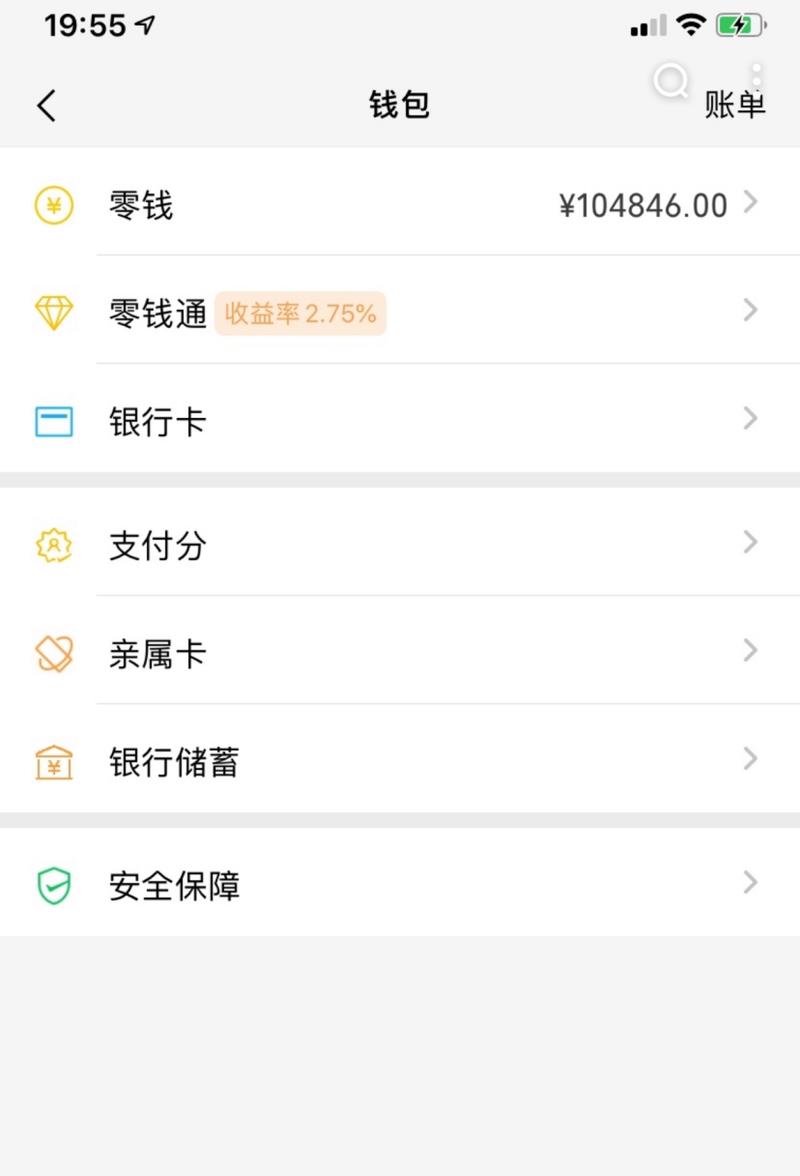Expand the 零钱 row chevron
800x1176 pixels.
pos(750,203)
